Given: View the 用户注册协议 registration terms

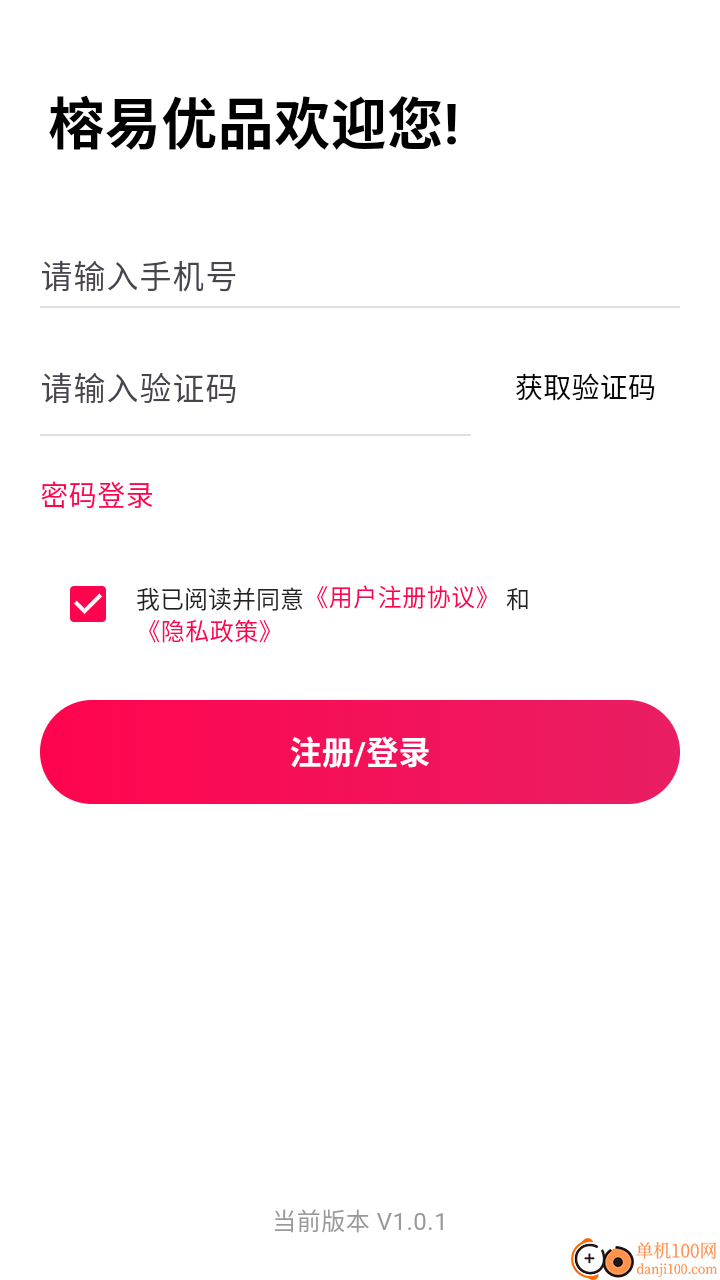Looking at the screenshot, I should (x=404, y=598).
